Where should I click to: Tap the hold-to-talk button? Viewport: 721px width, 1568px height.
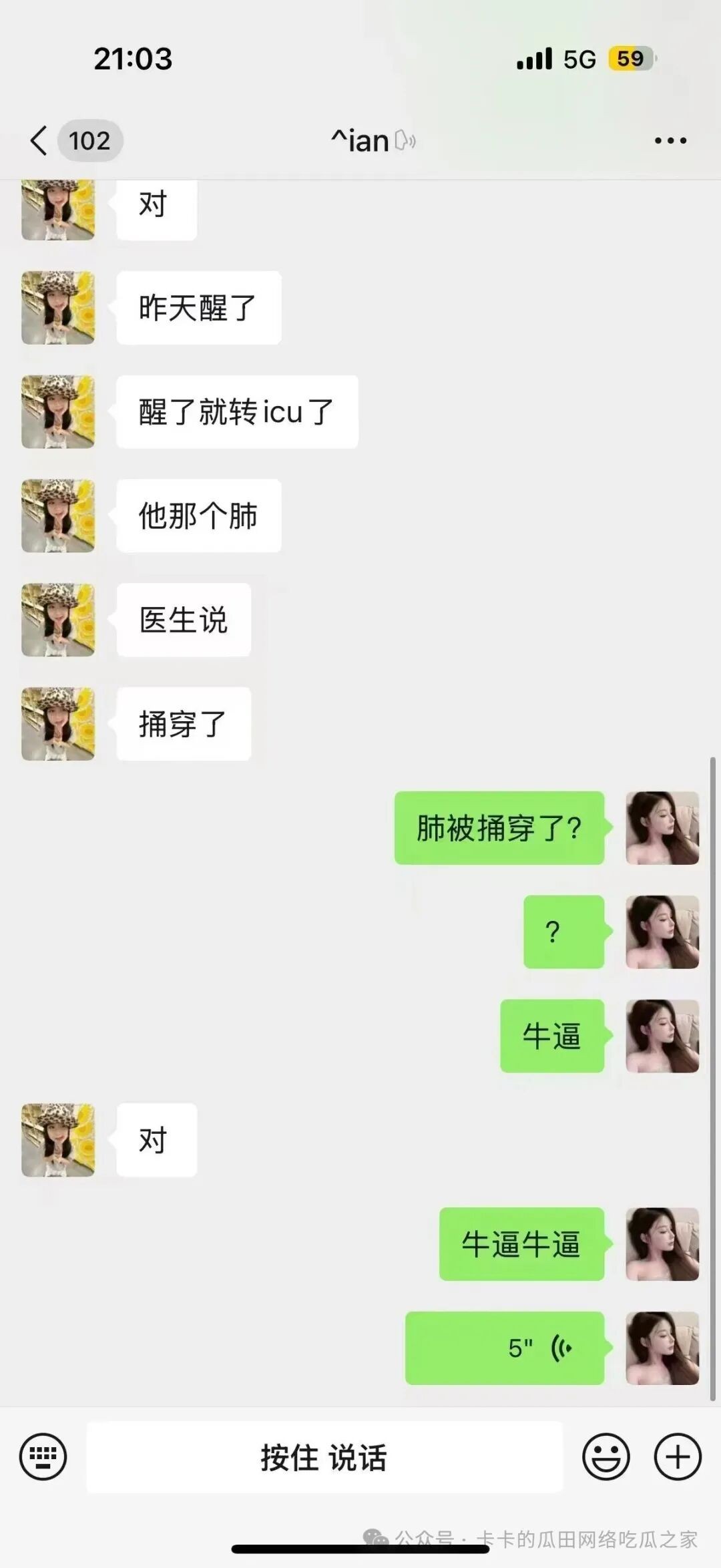tap(324, 1456)
